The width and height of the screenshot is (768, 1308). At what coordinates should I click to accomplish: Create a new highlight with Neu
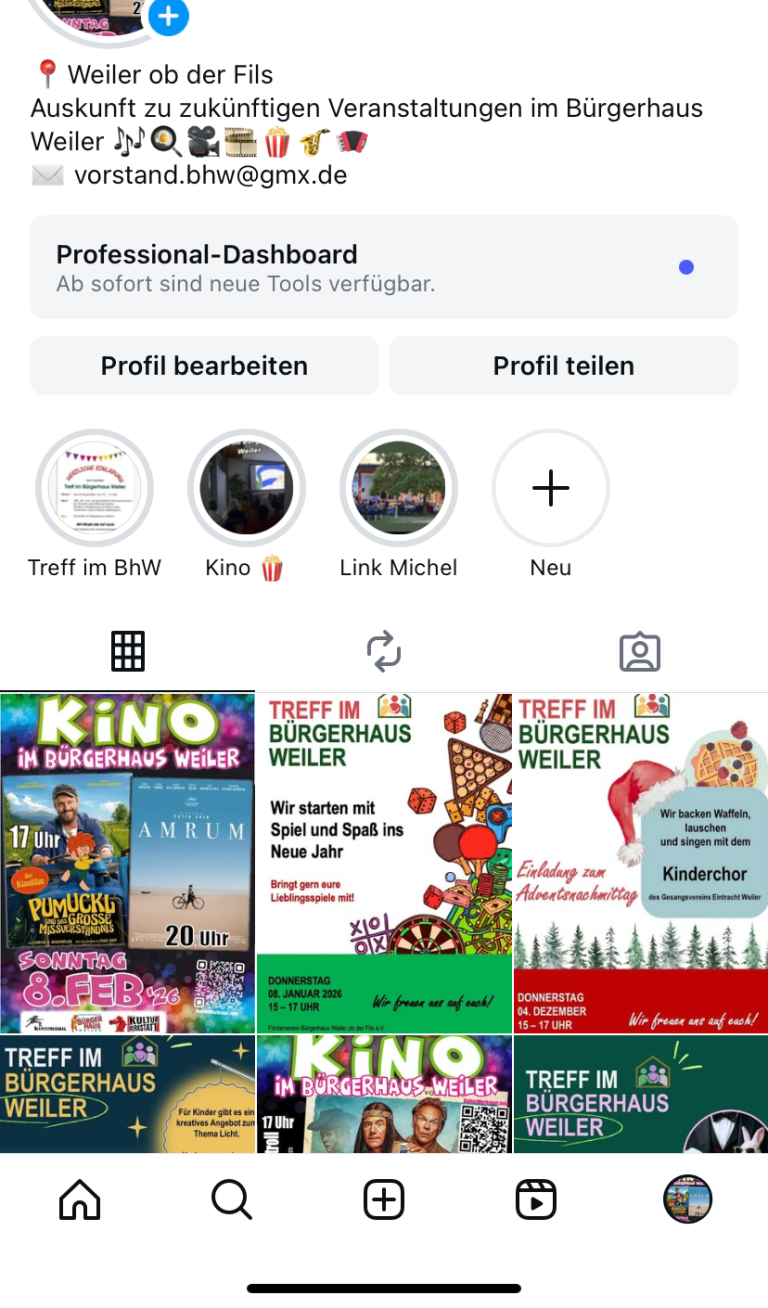pos(550,489)
